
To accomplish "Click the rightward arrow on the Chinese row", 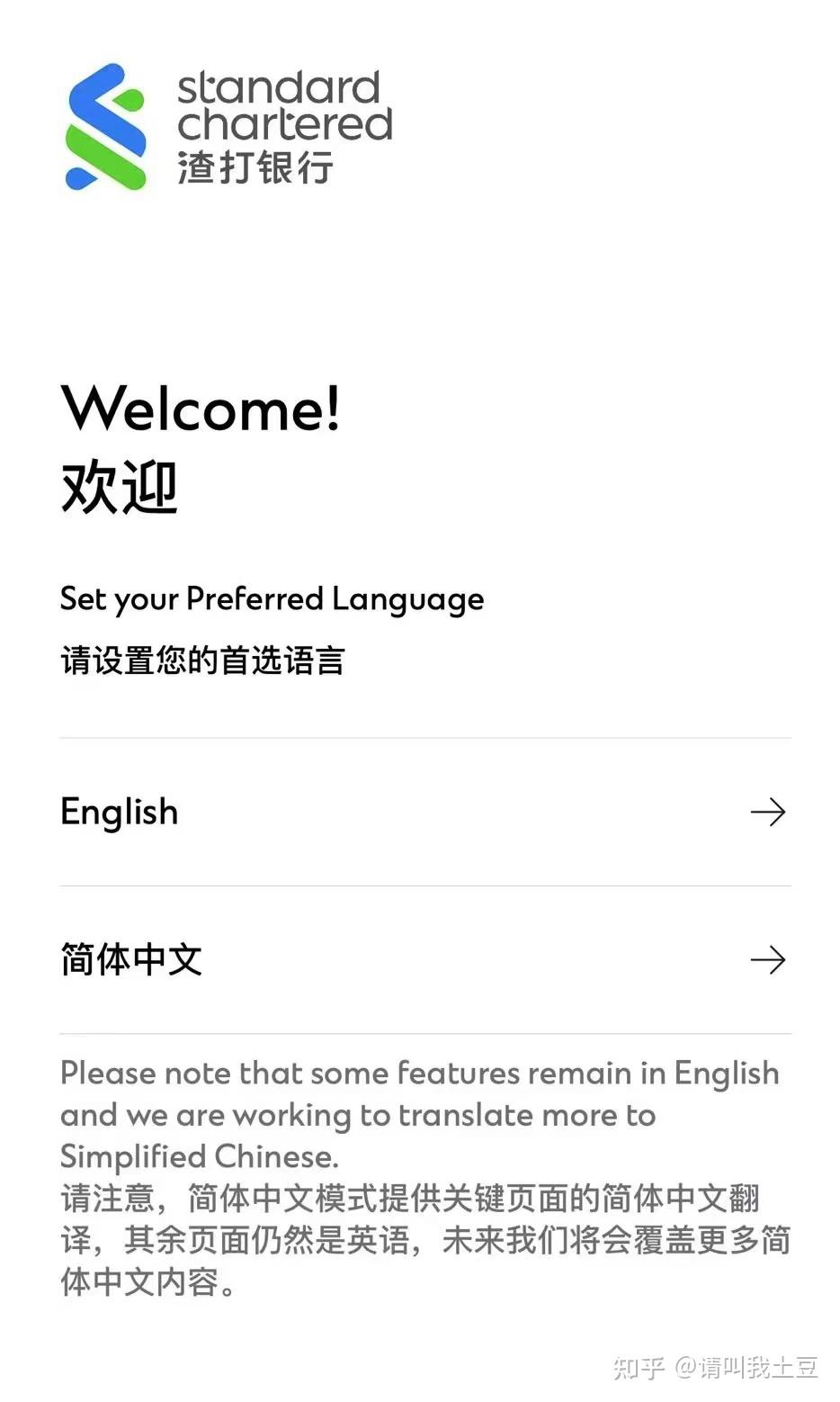I will point(767,959).
